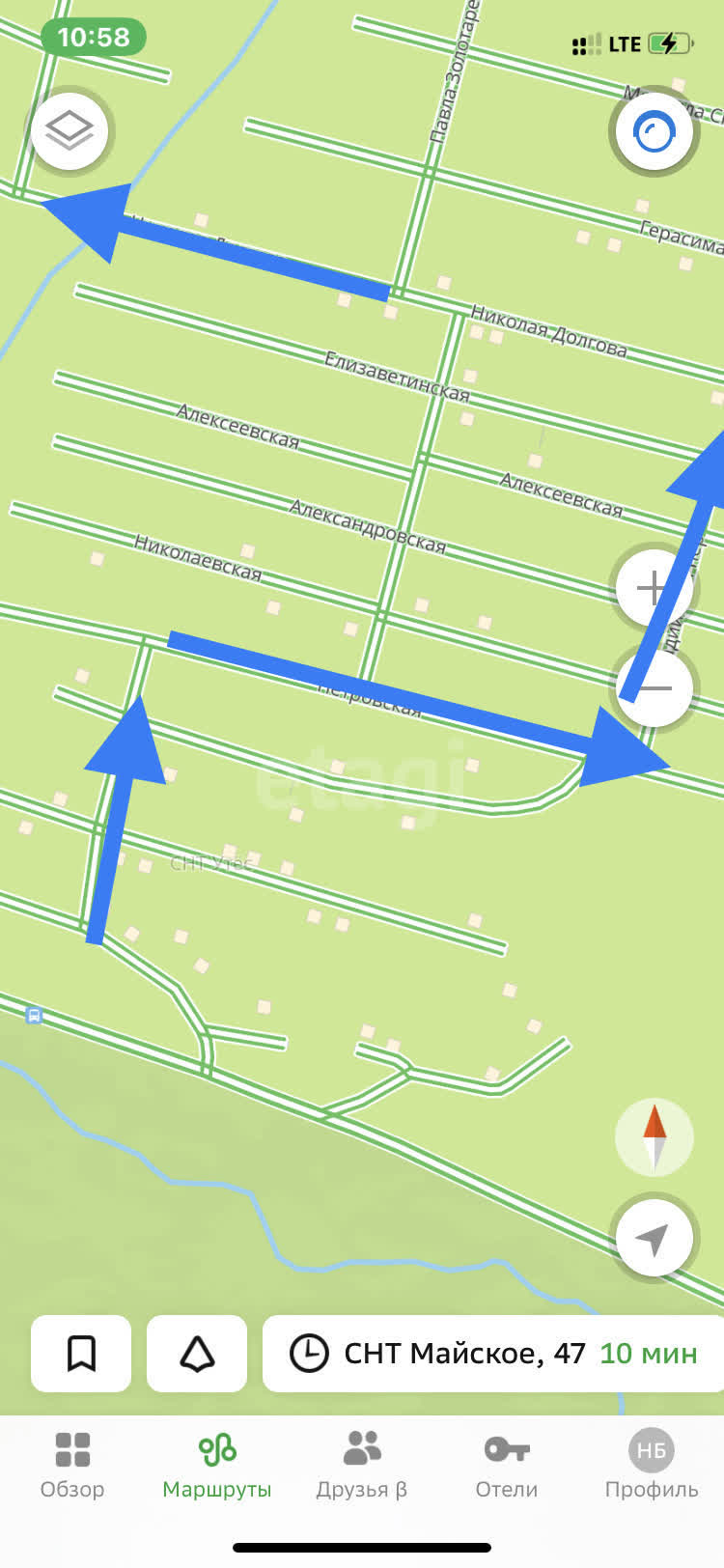Zoom in with the plus button

653,587
